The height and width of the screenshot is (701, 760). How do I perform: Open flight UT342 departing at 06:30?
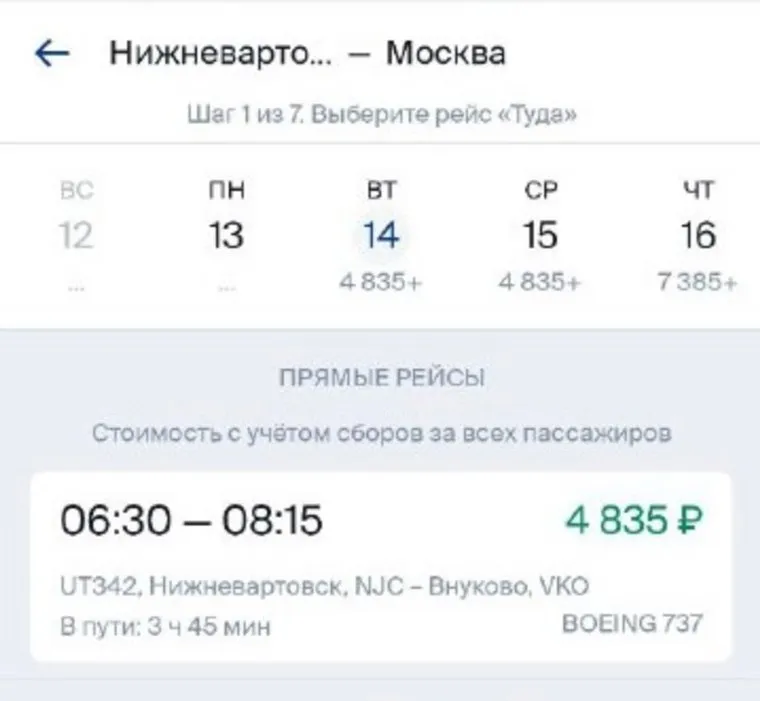[x=380, y=567]
